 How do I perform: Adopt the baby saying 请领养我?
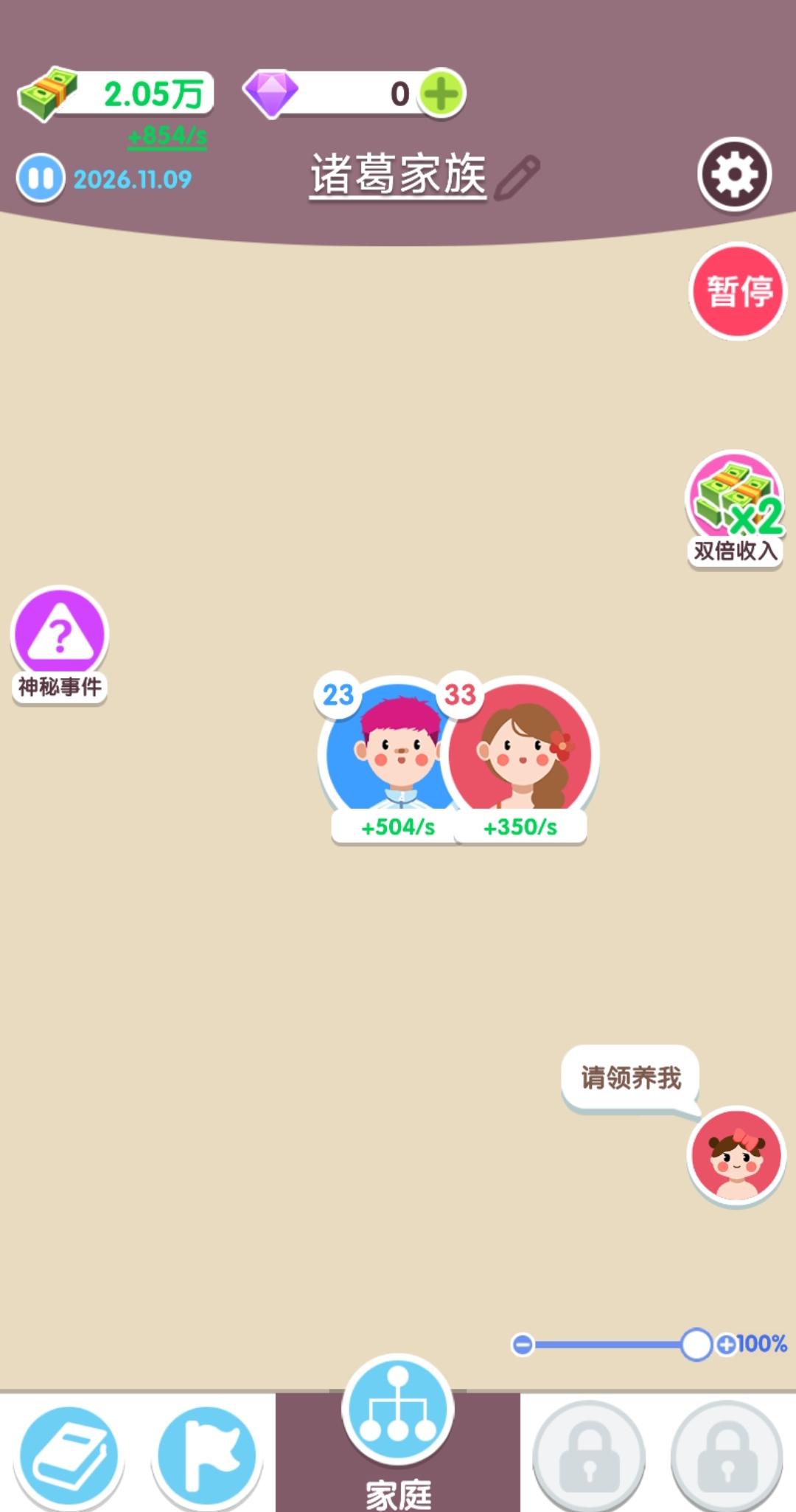tap(736, 1155)
